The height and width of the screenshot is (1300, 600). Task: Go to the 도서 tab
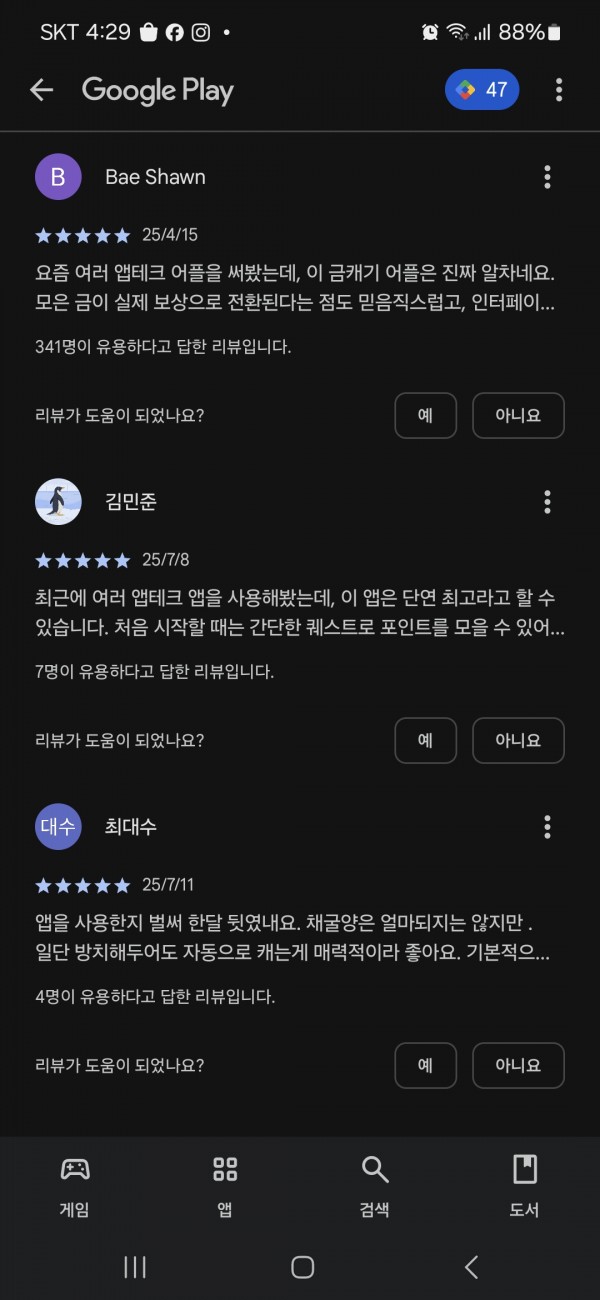point(525,1185)
